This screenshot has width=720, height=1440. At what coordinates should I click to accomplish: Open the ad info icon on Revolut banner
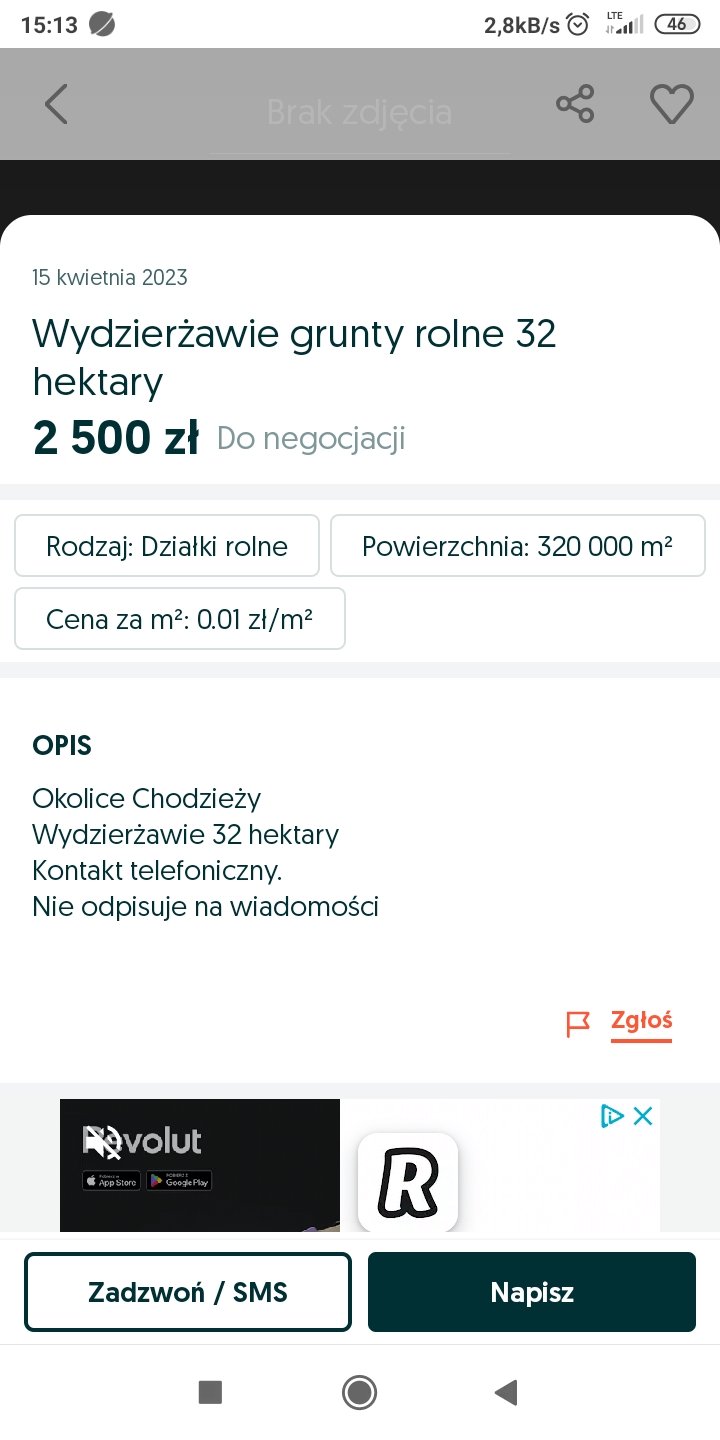[612, 1116]
